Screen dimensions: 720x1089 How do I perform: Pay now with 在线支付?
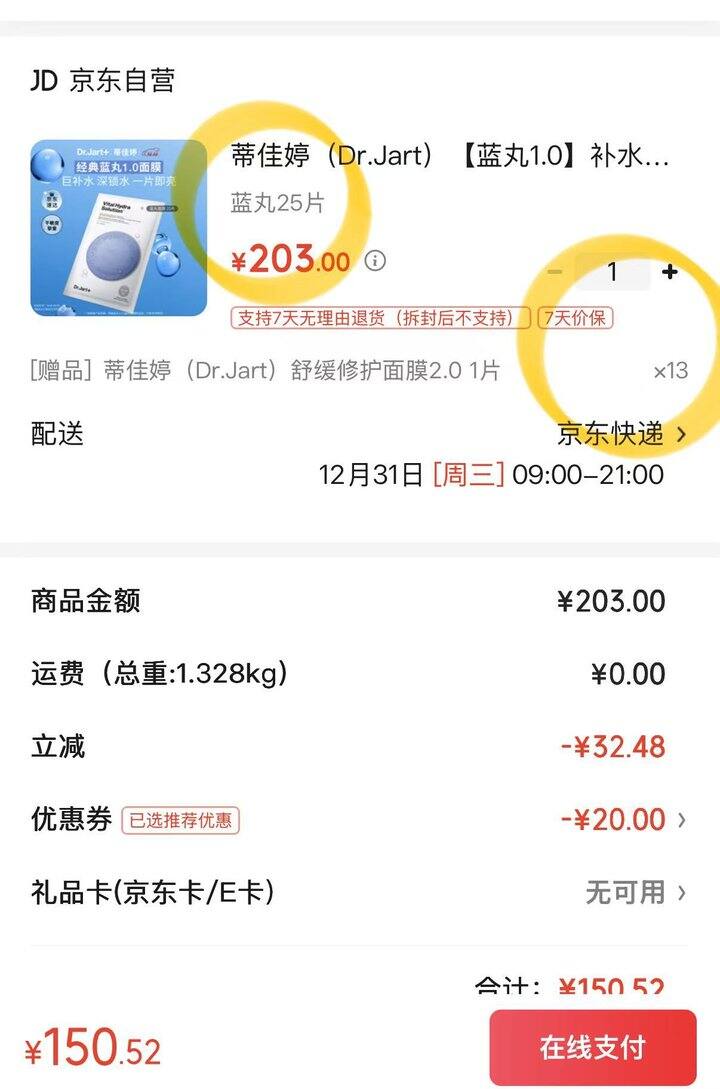tap(592, 1047)
